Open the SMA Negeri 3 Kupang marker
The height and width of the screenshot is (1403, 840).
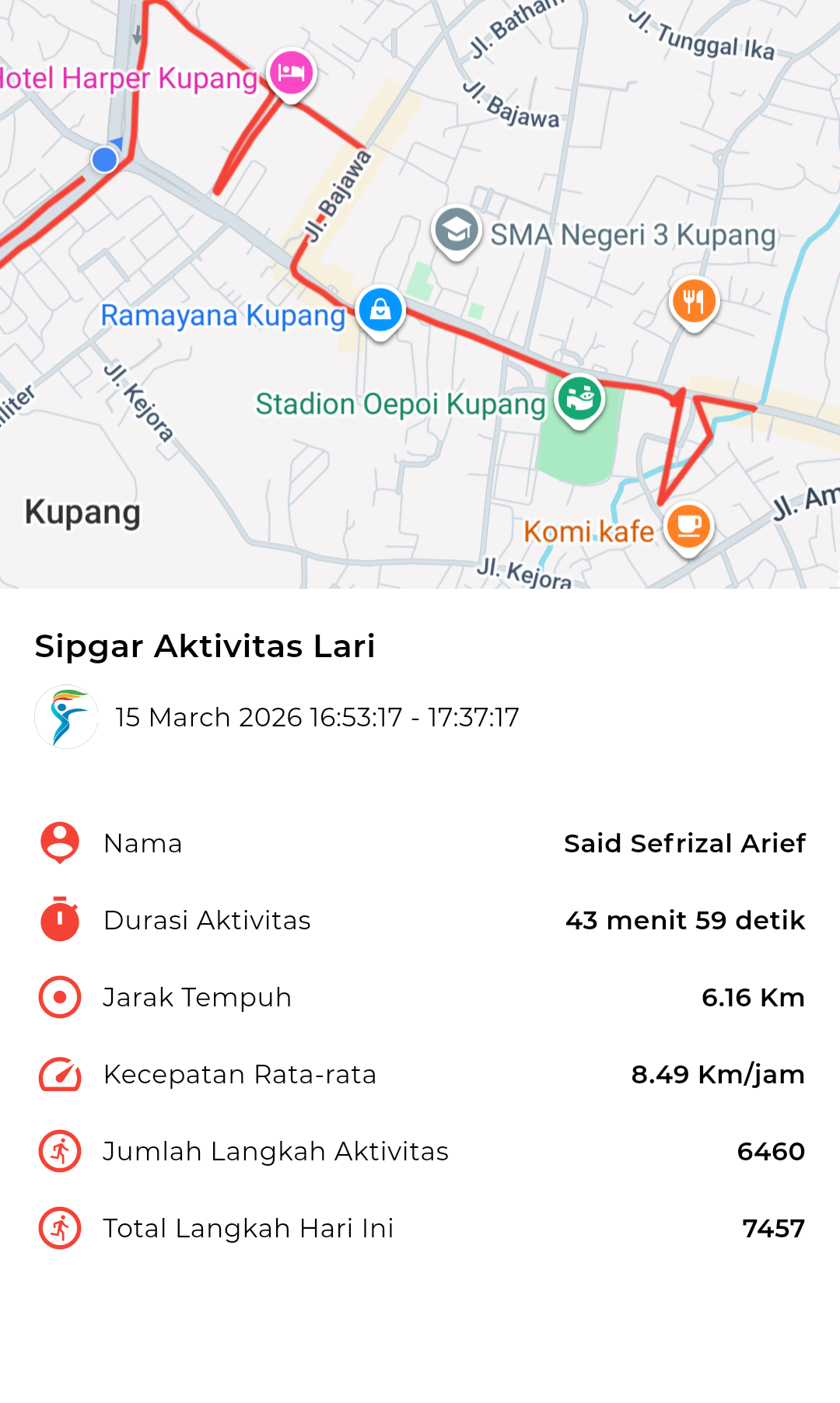point(456,230)
